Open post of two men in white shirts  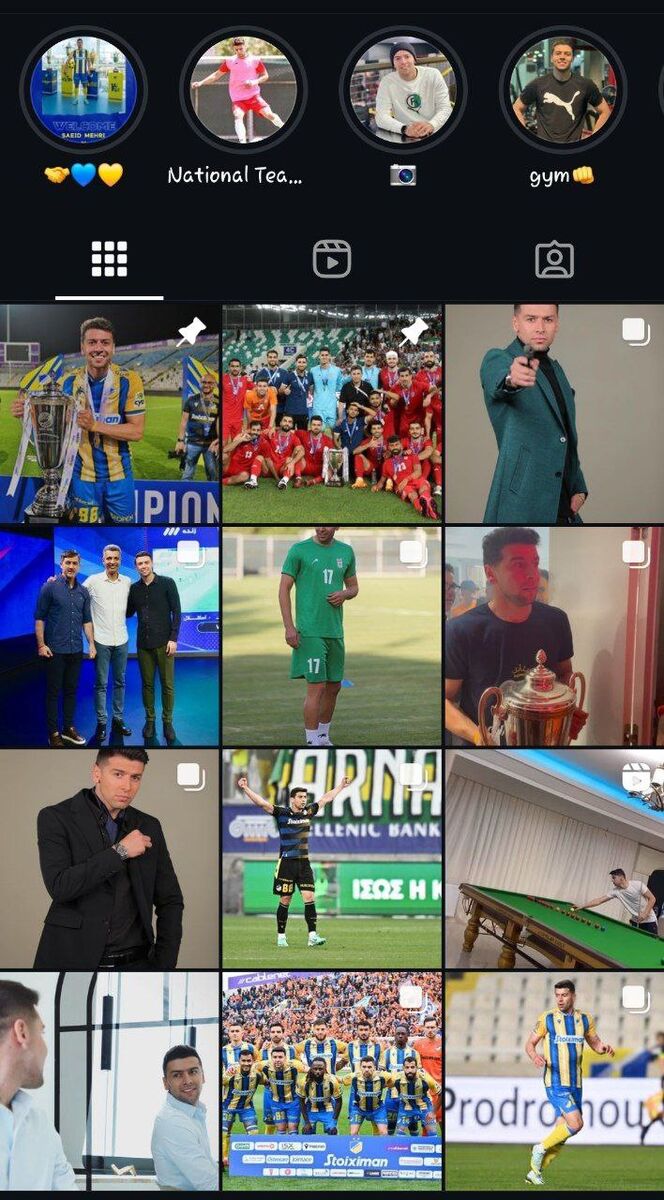pyautogui.click(x=109, y=1082)
